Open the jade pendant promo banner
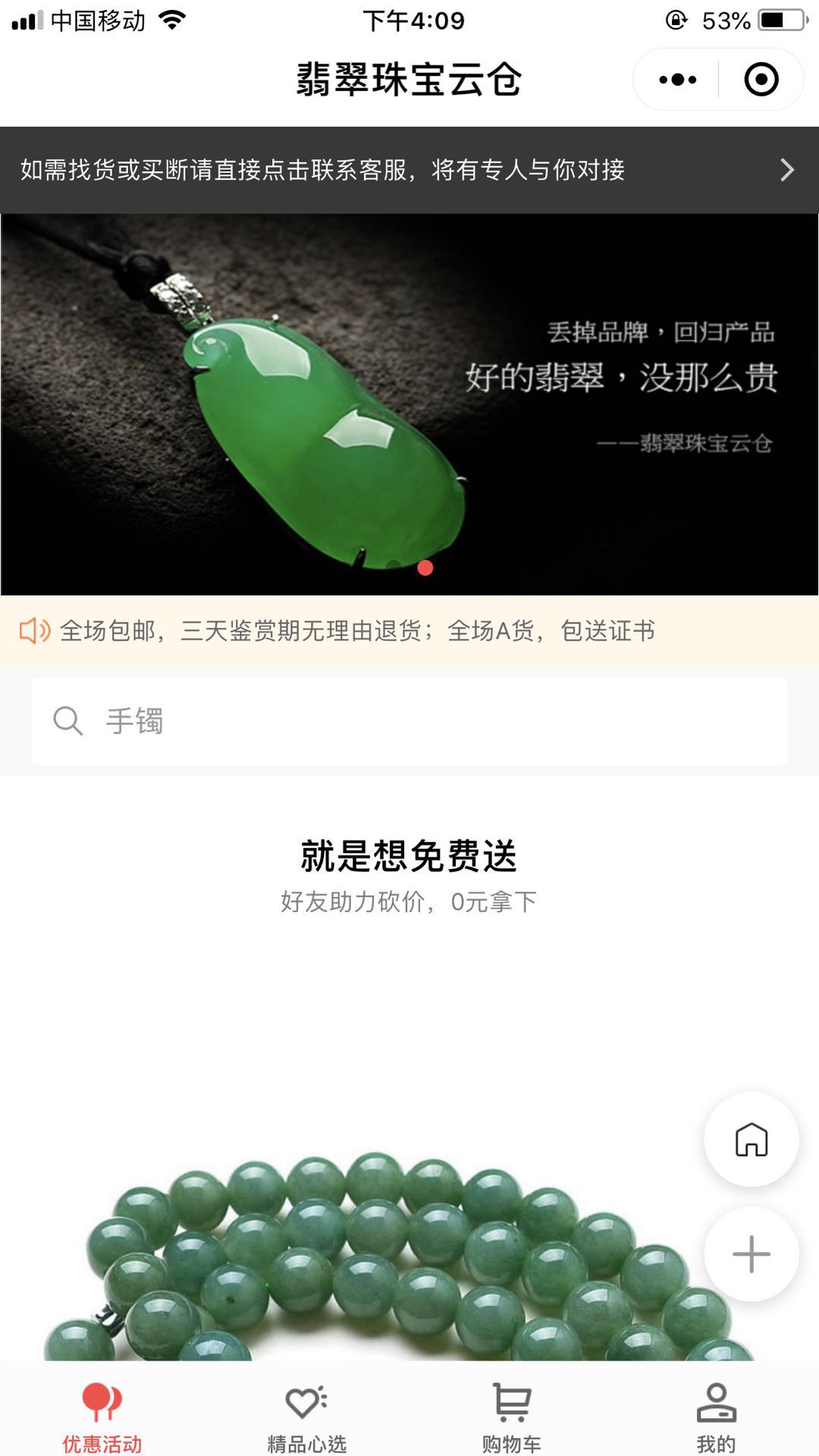Viewport: 819px width, 1456px height. pos(409,404)
